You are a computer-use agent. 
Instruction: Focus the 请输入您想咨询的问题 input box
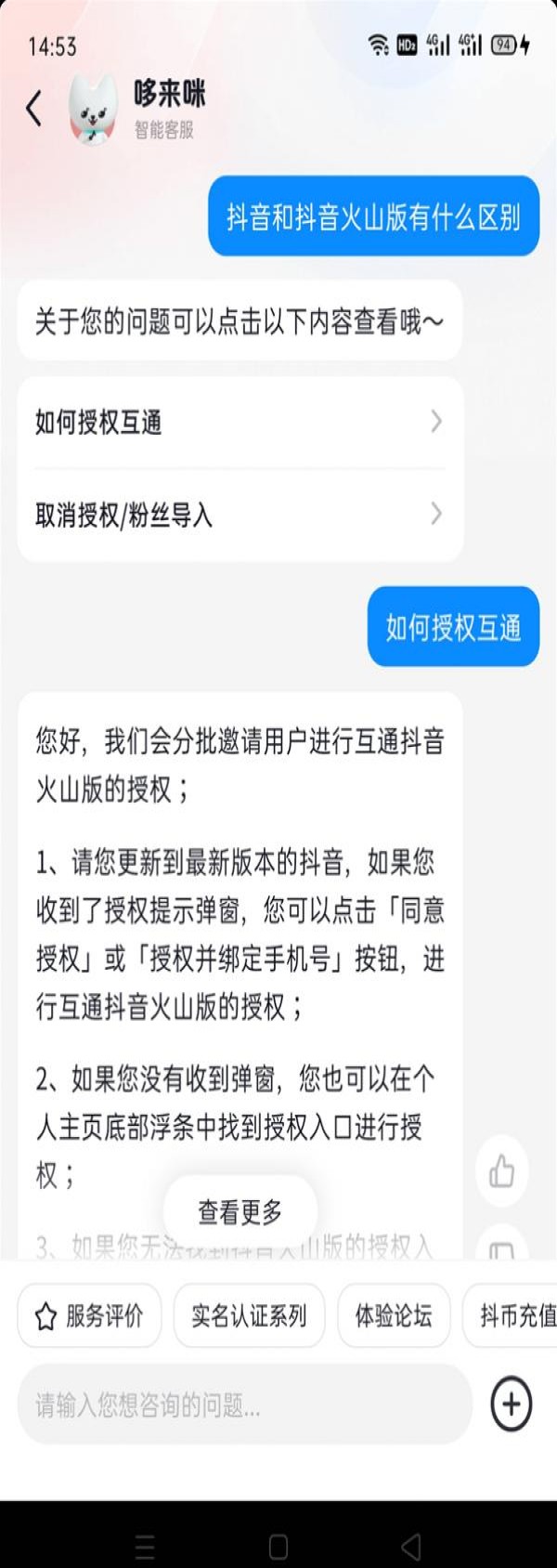click(241, 1405)
